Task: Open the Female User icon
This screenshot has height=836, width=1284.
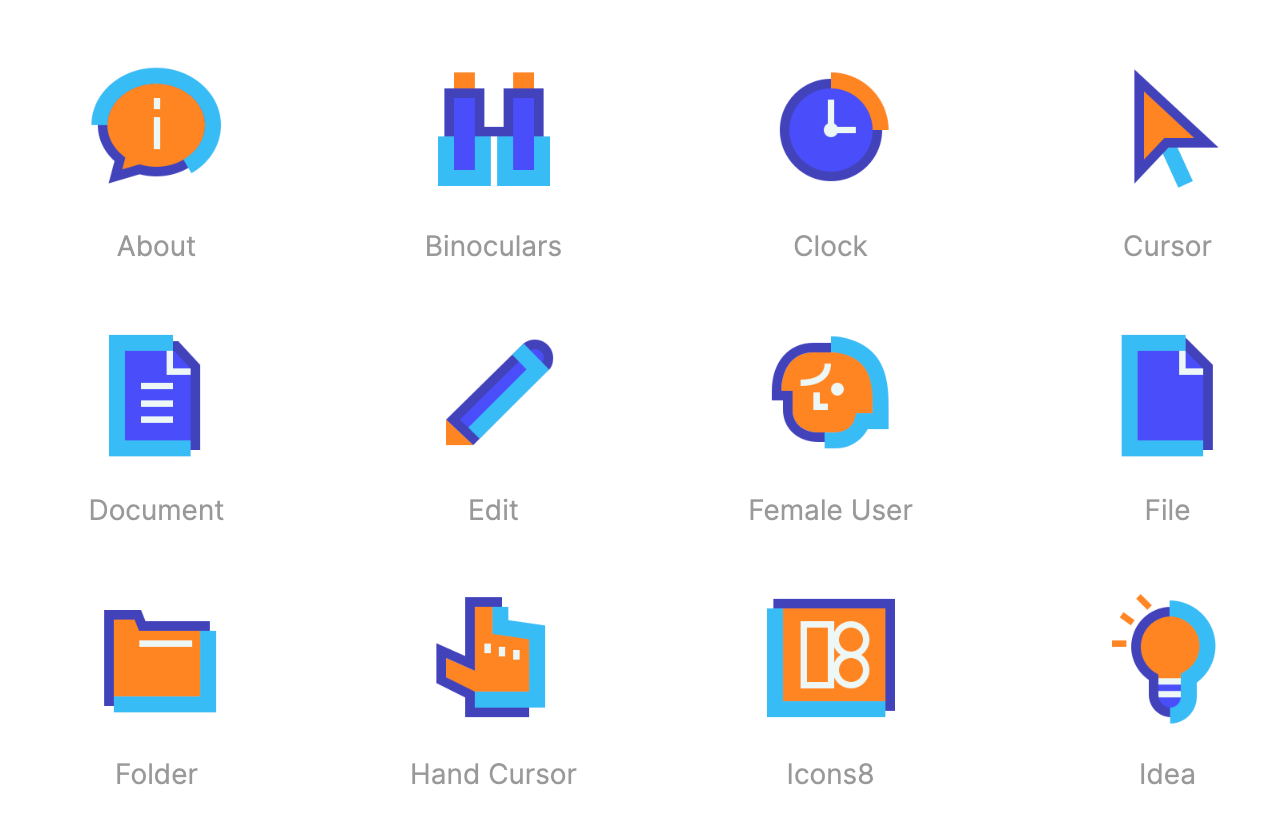Action: pyautogui.click(x=830, y=392)
